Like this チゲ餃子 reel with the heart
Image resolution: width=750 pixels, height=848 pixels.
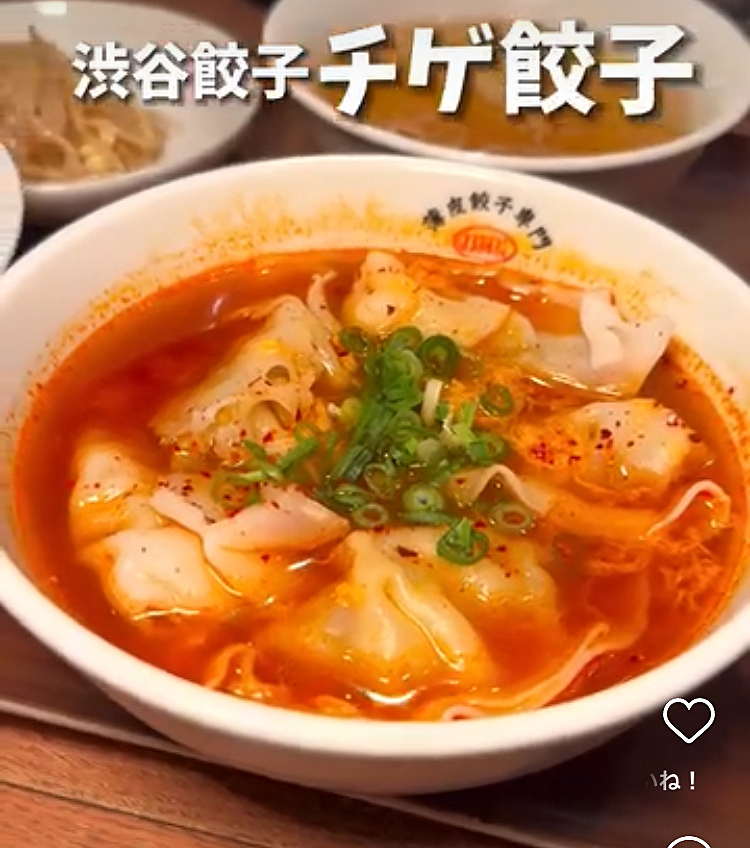click(x=689, y=720)
